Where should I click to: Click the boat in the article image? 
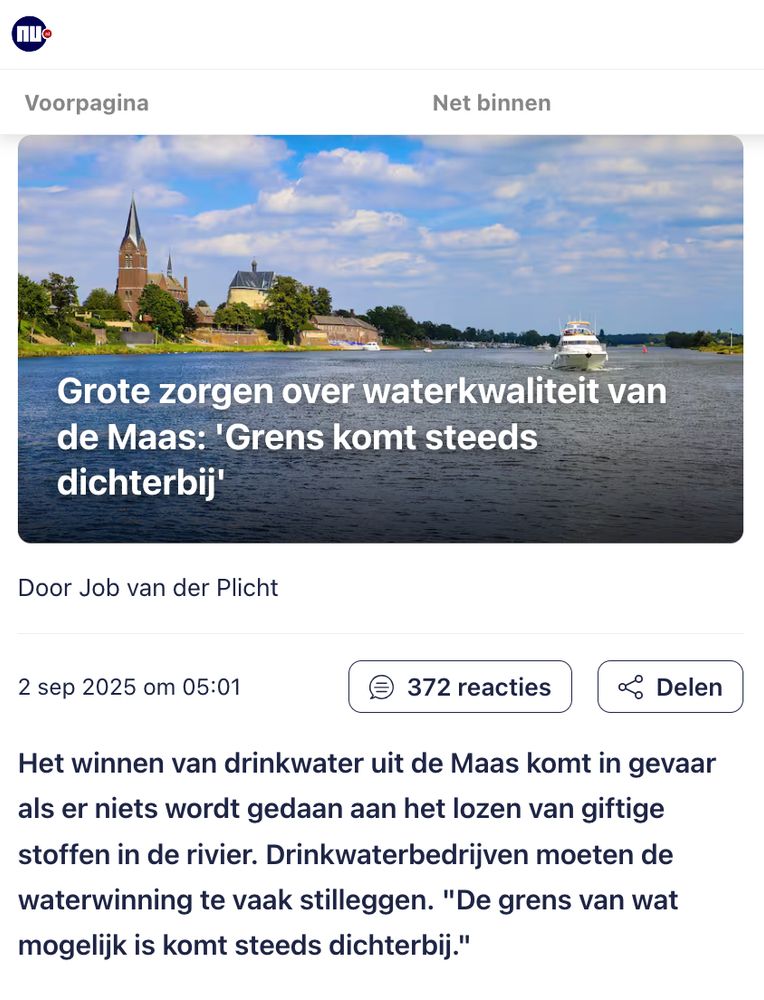point(580,342)
